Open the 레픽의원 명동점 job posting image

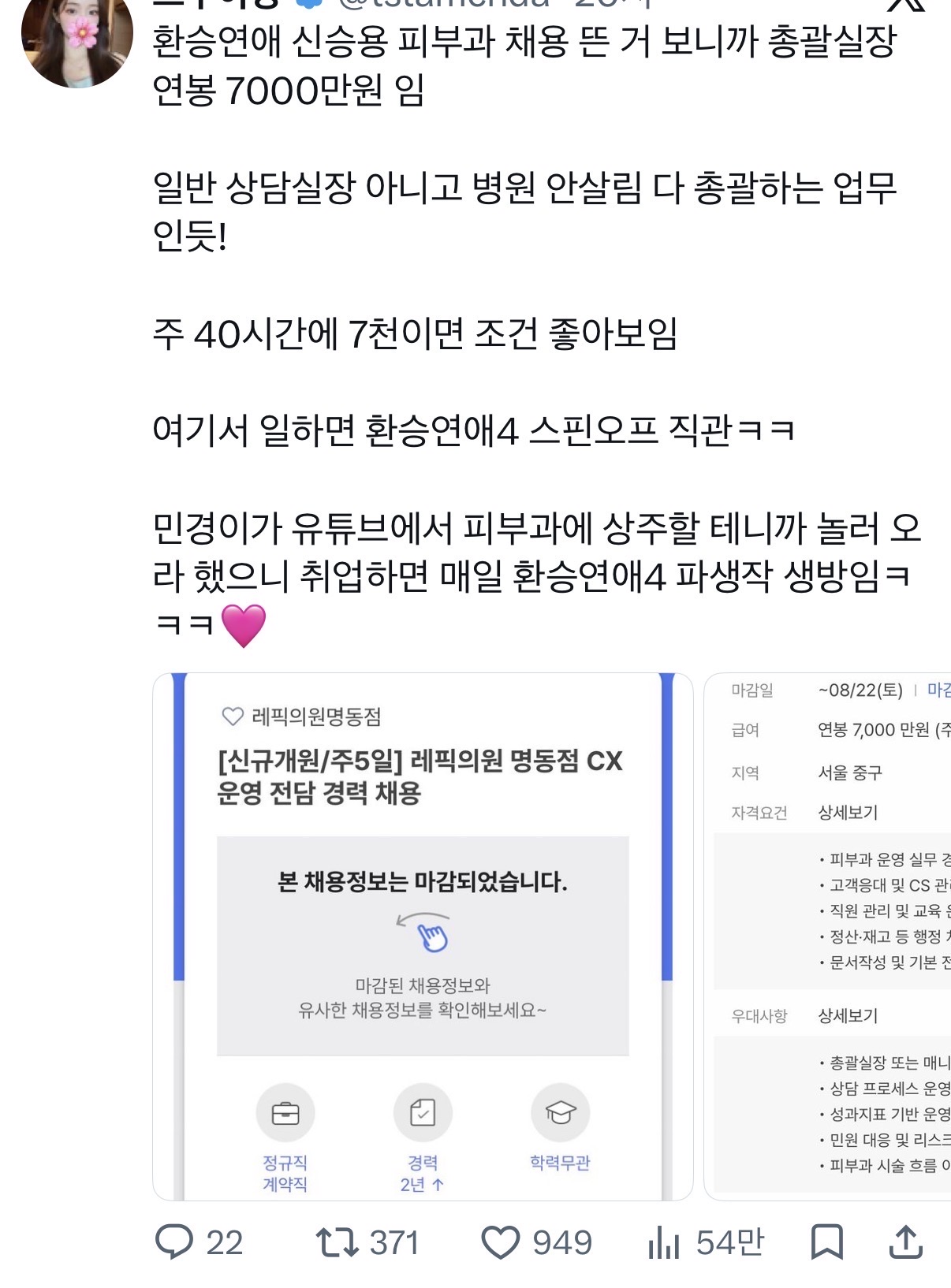423,936
